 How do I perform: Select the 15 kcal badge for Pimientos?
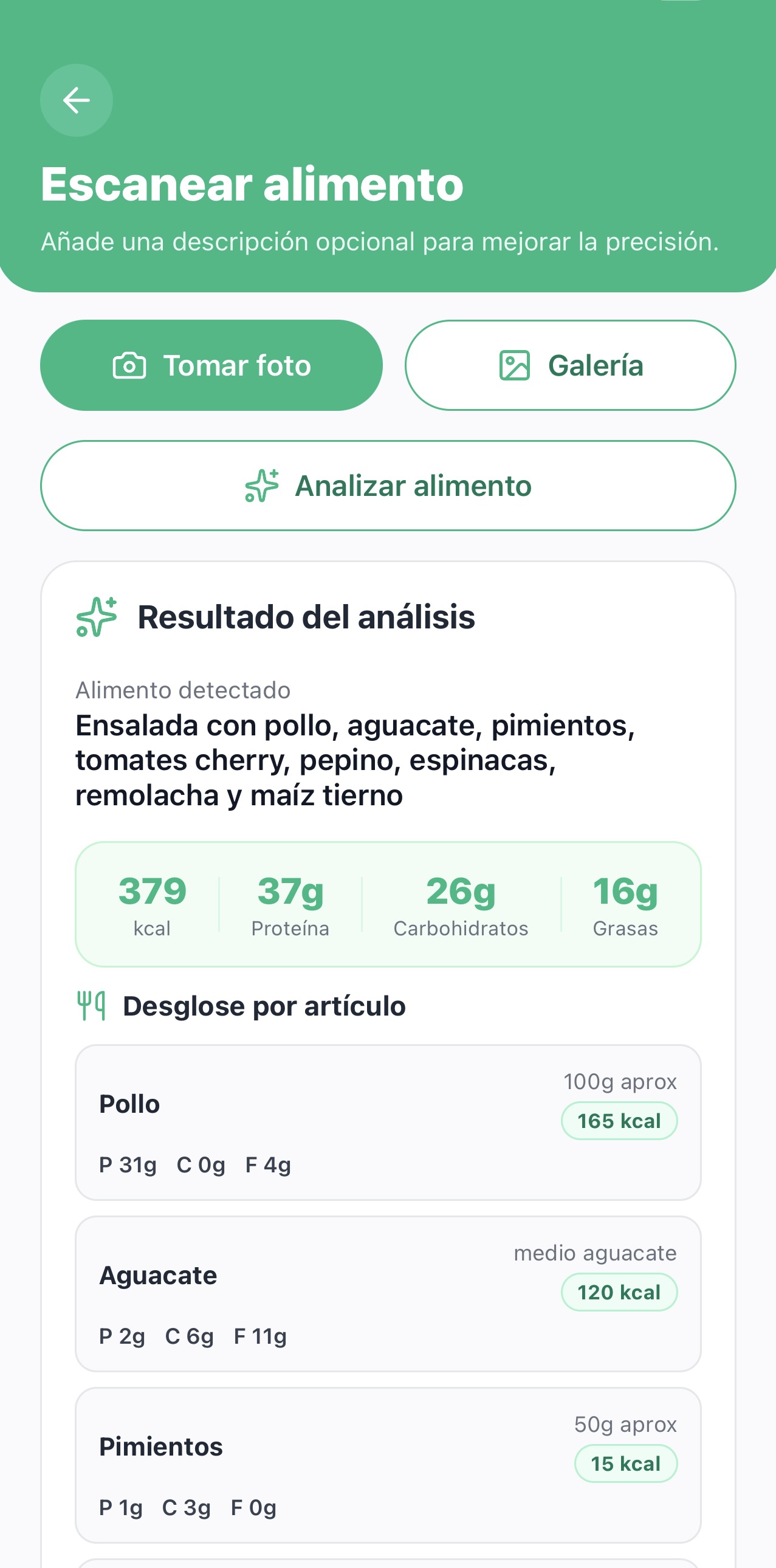point(627,1463)
